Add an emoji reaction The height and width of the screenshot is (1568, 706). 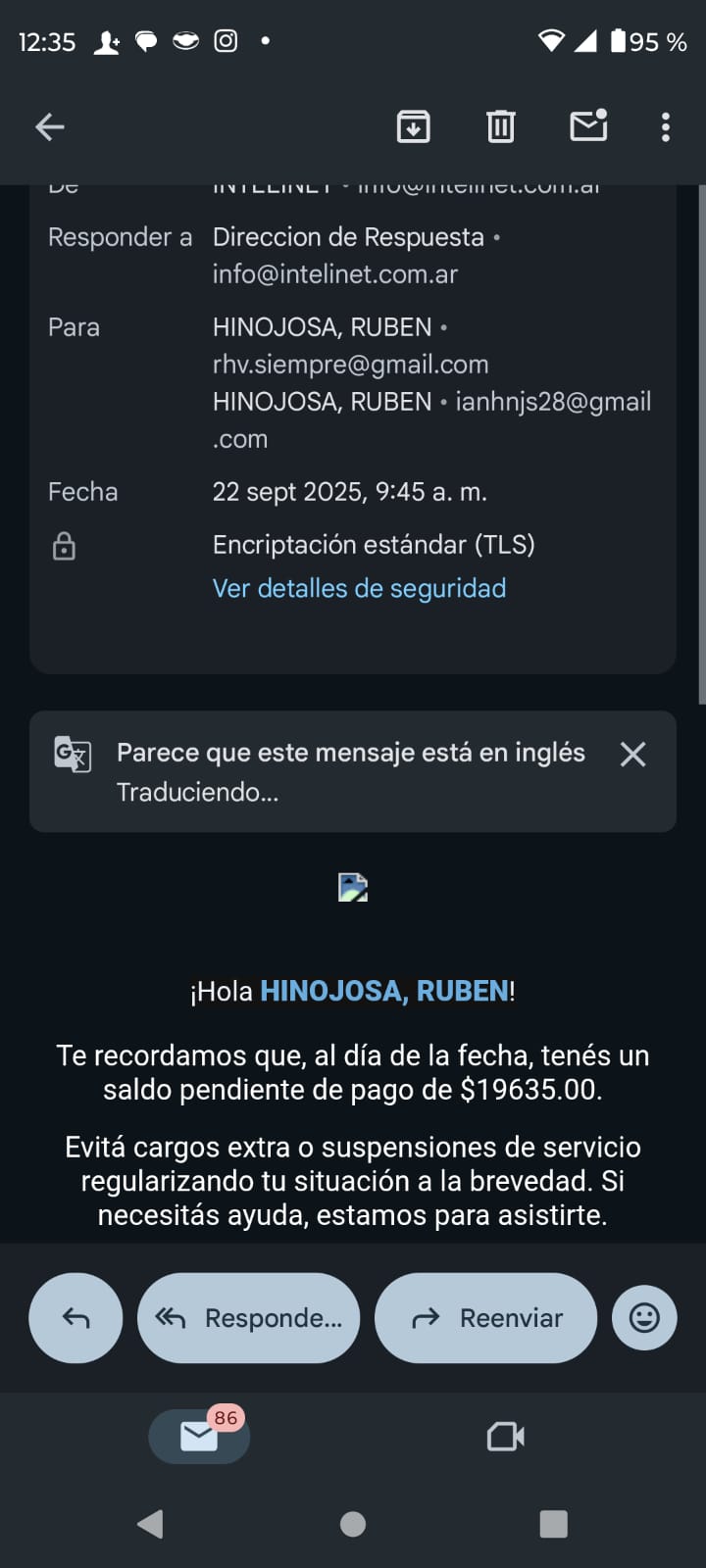644,1318
